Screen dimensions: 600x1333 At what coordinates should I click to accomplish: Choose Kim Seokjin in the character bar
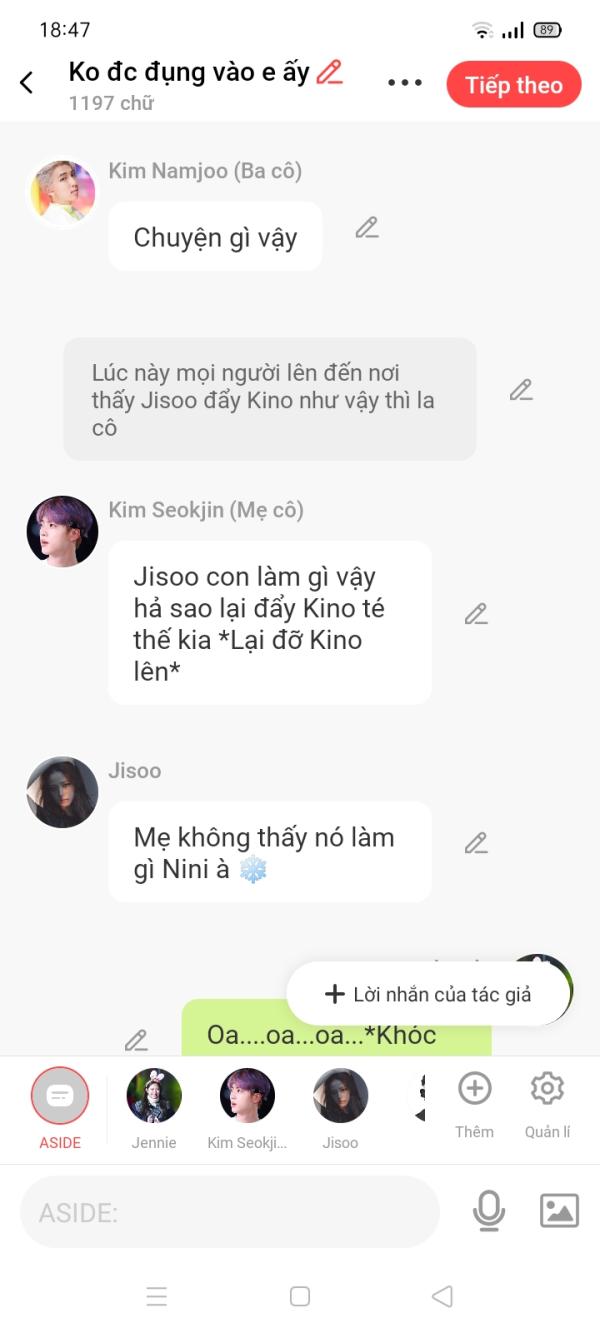click(247, 1106)
